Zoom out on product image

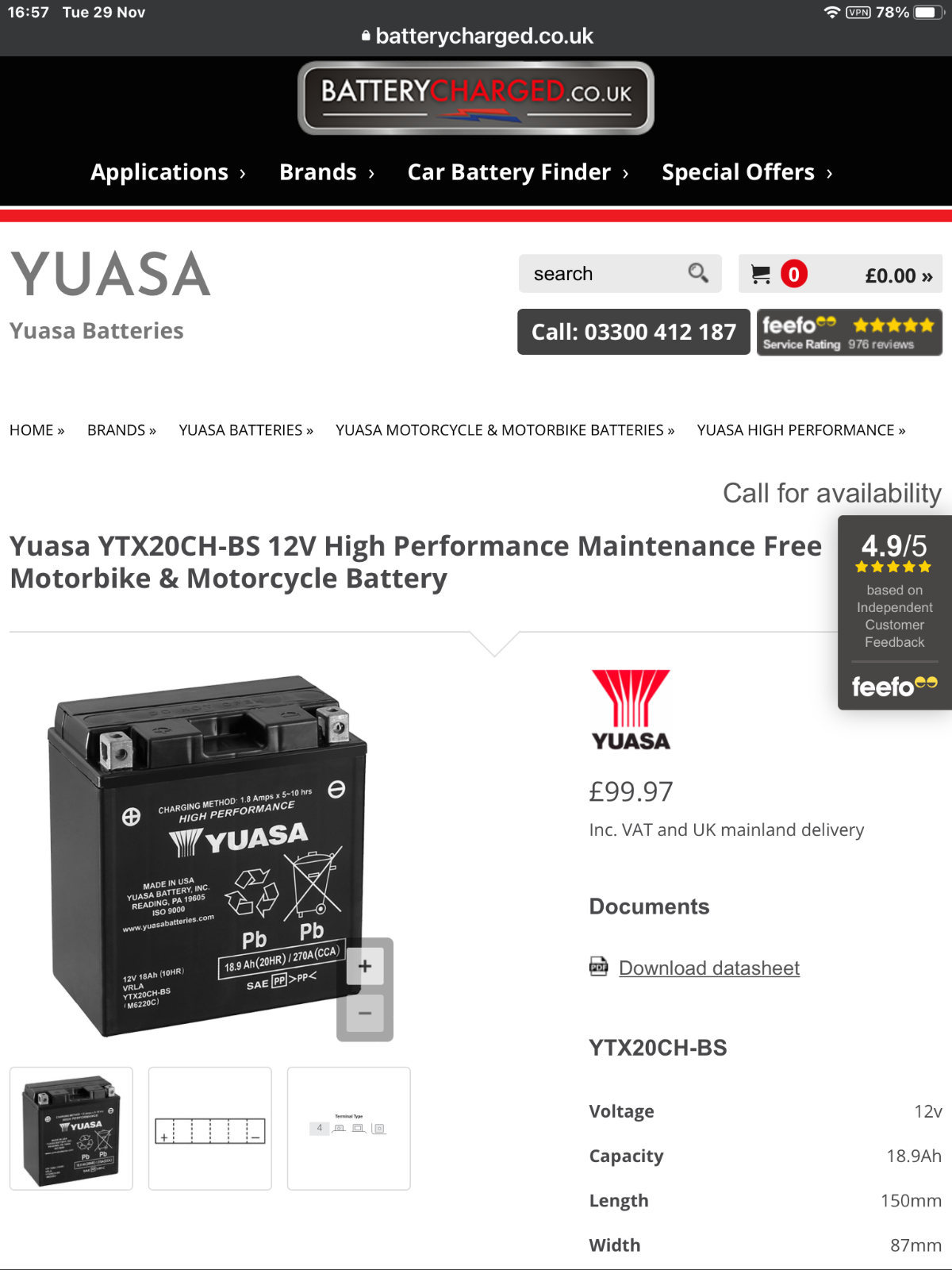(365, 1014)
